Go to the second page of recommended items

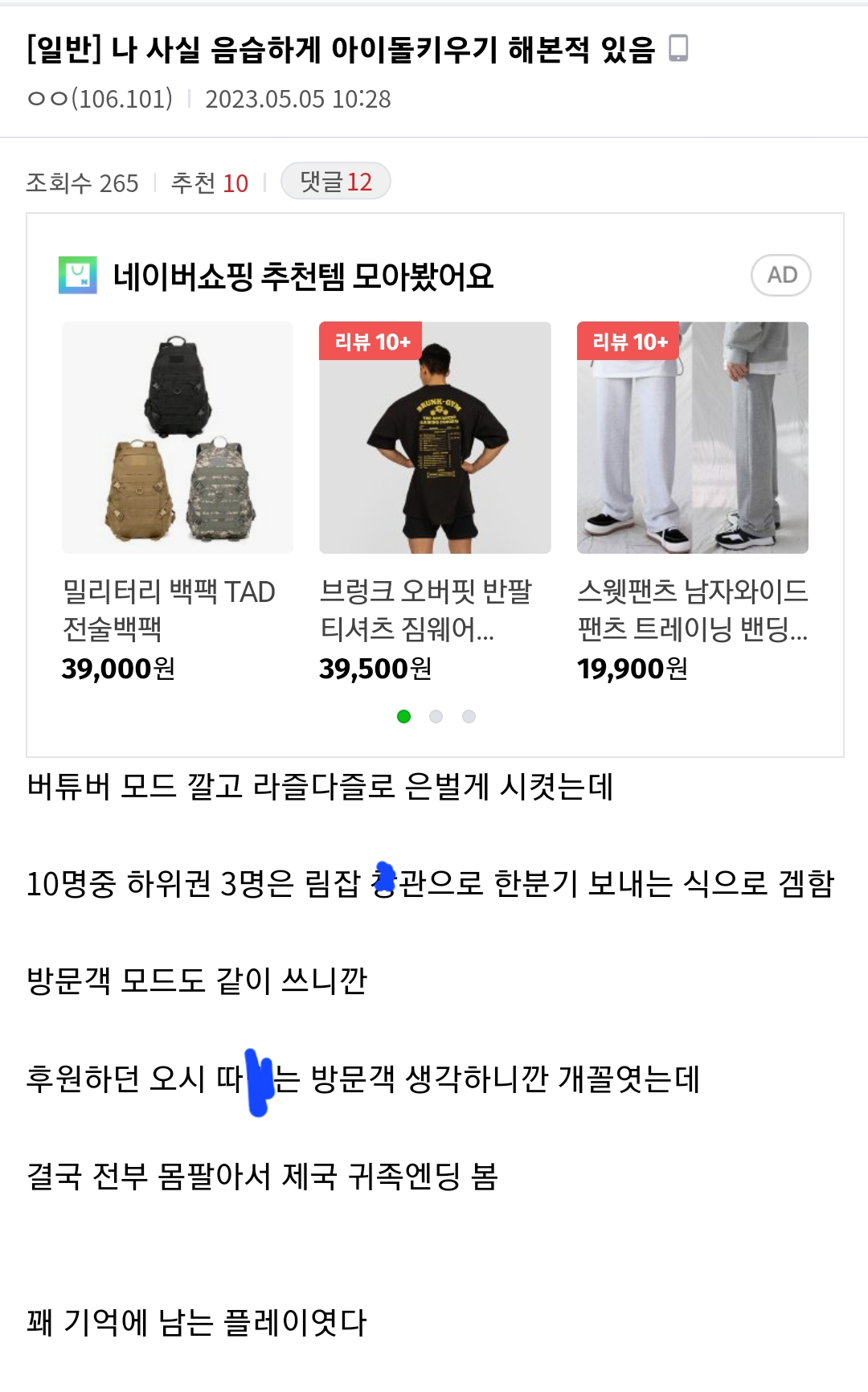(x=436, y=717)
